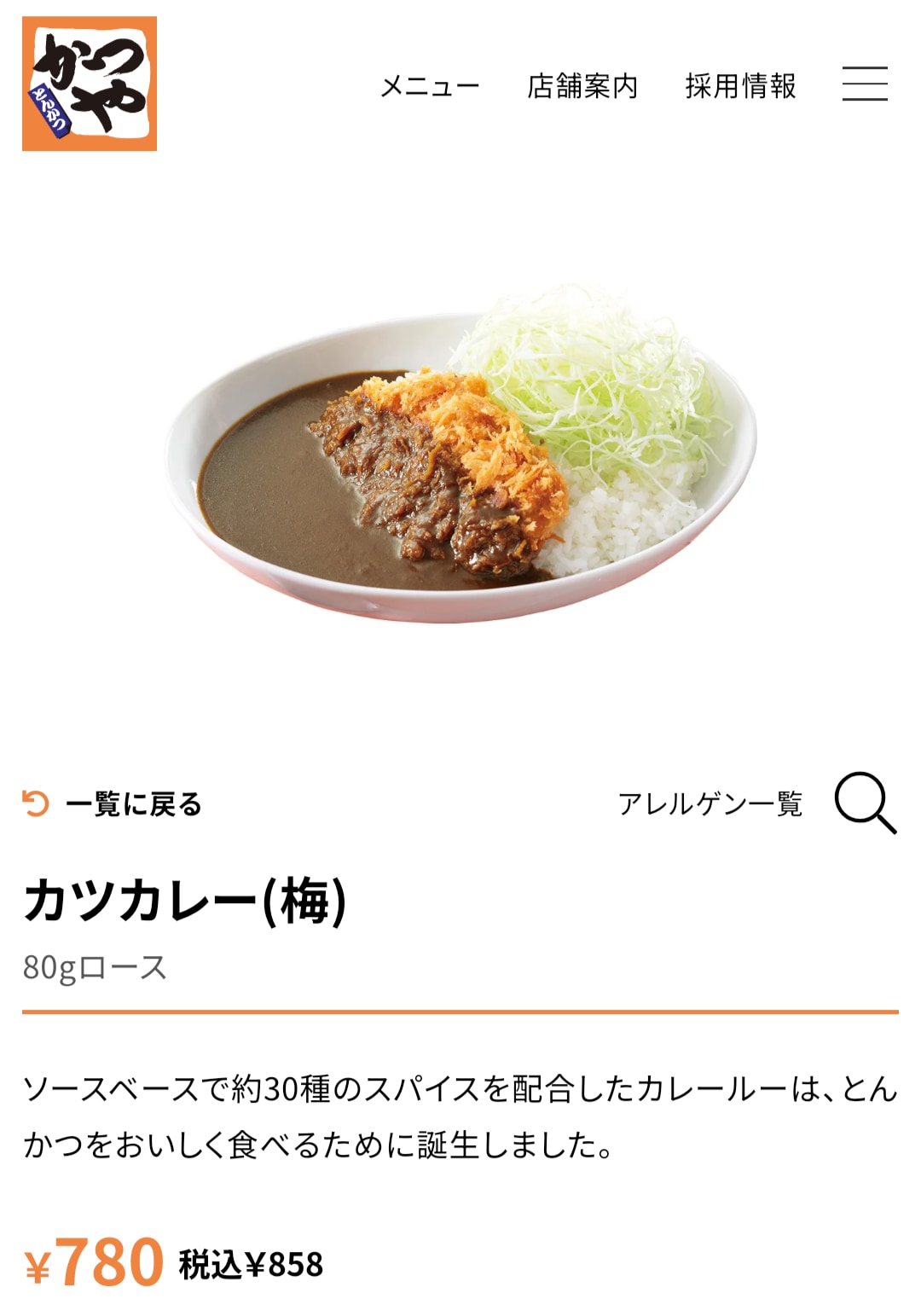This screenshot has width=921, height=1316.
Task: Open the hamburger menu
Action: click(865, 84)
